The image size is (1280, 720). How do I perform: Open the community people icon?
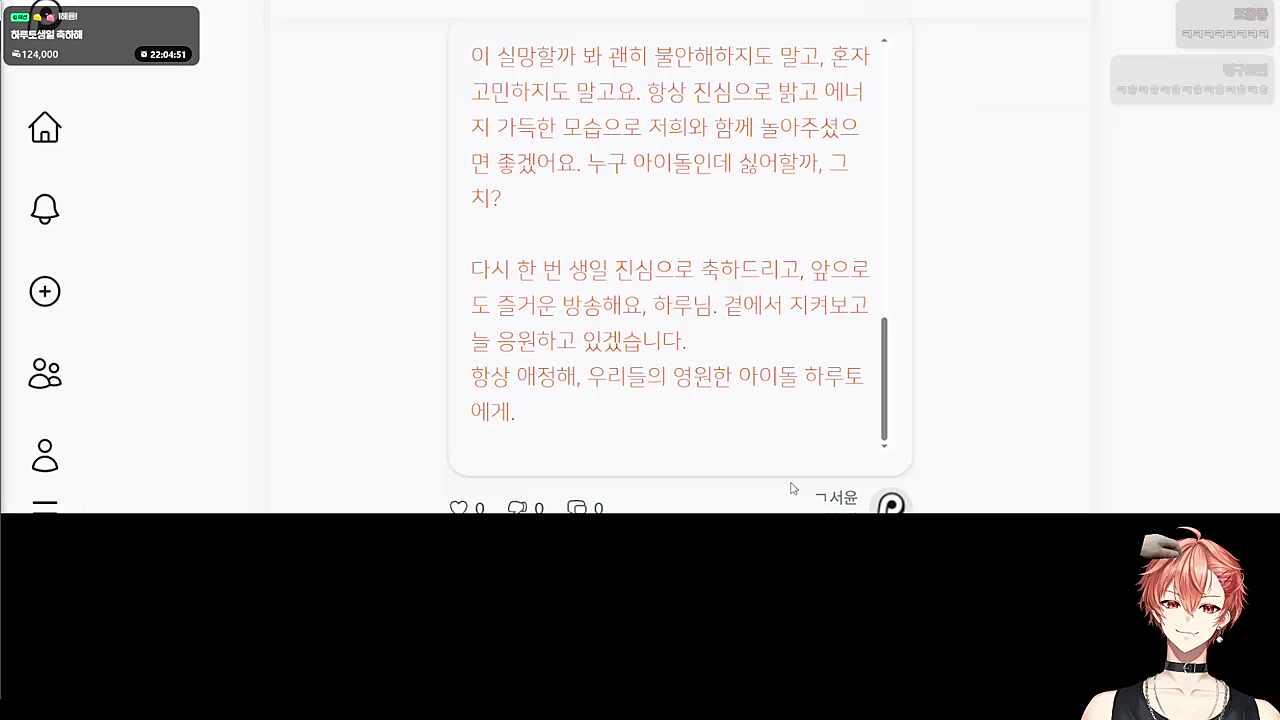[x=44, y=373]
